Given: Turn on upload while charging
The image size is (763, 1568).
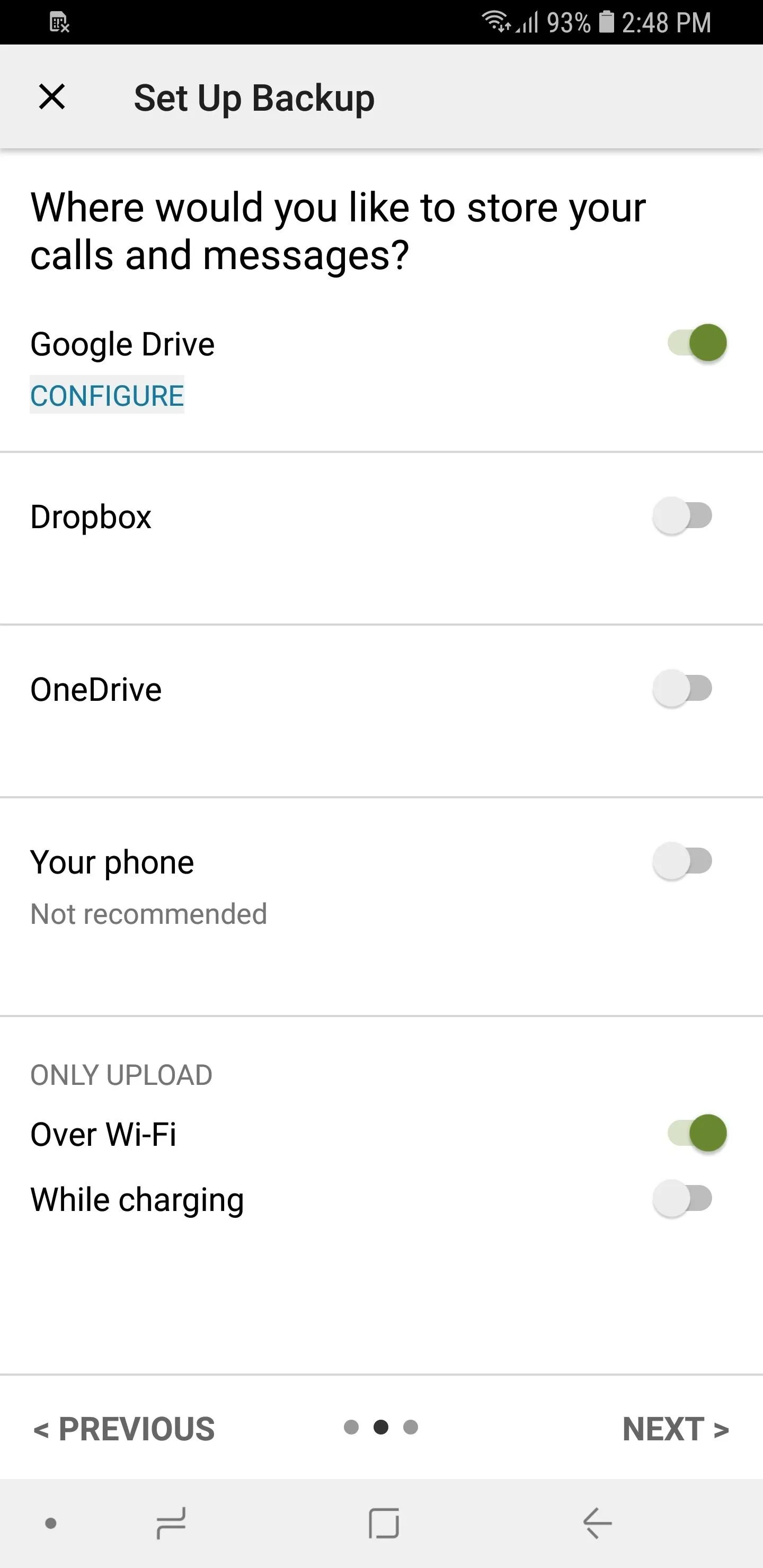Looking at the screenshot, I should point(682,1199).
